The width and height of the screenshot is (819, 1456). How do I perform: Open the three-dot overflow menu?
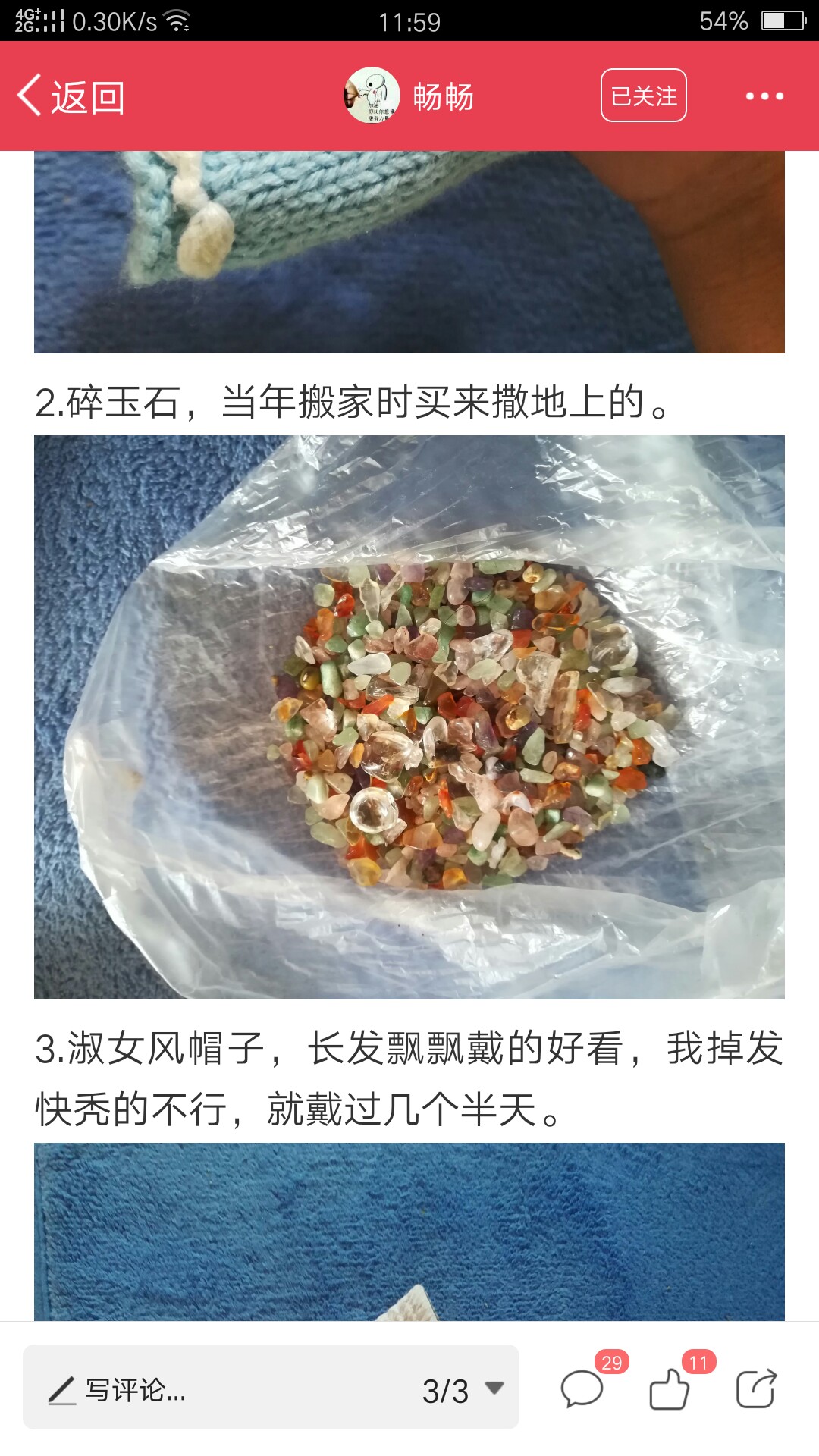coord(764,96)
